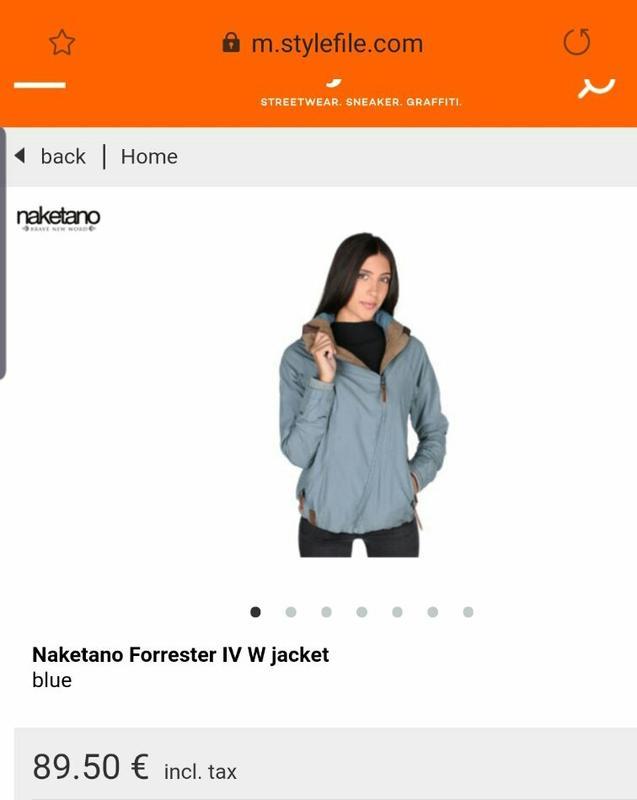The image size is (637, 800).
Task: Open the hamburger menu
Action: tap(40, 85)
